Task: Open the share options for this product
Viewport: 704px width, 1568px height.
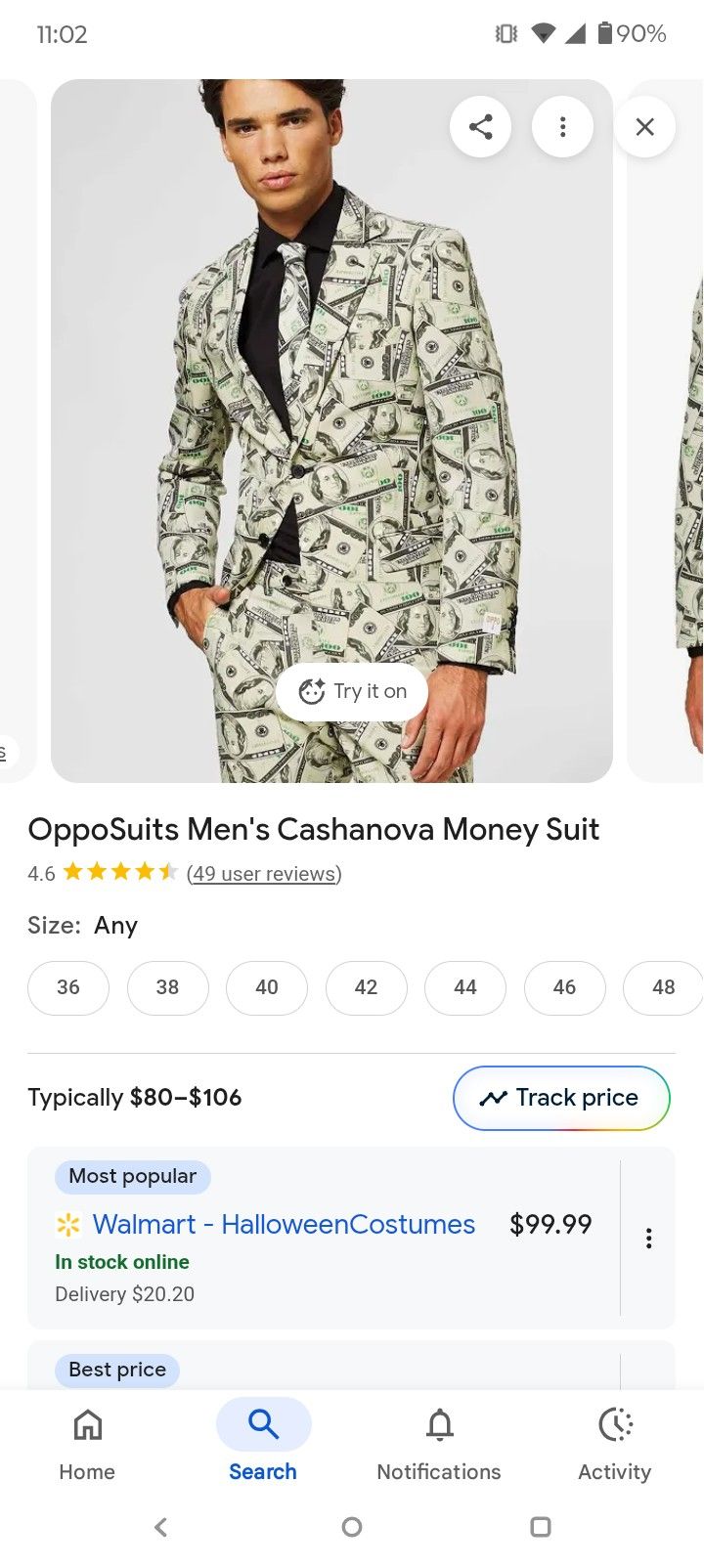Action: (x=480, y=126)
